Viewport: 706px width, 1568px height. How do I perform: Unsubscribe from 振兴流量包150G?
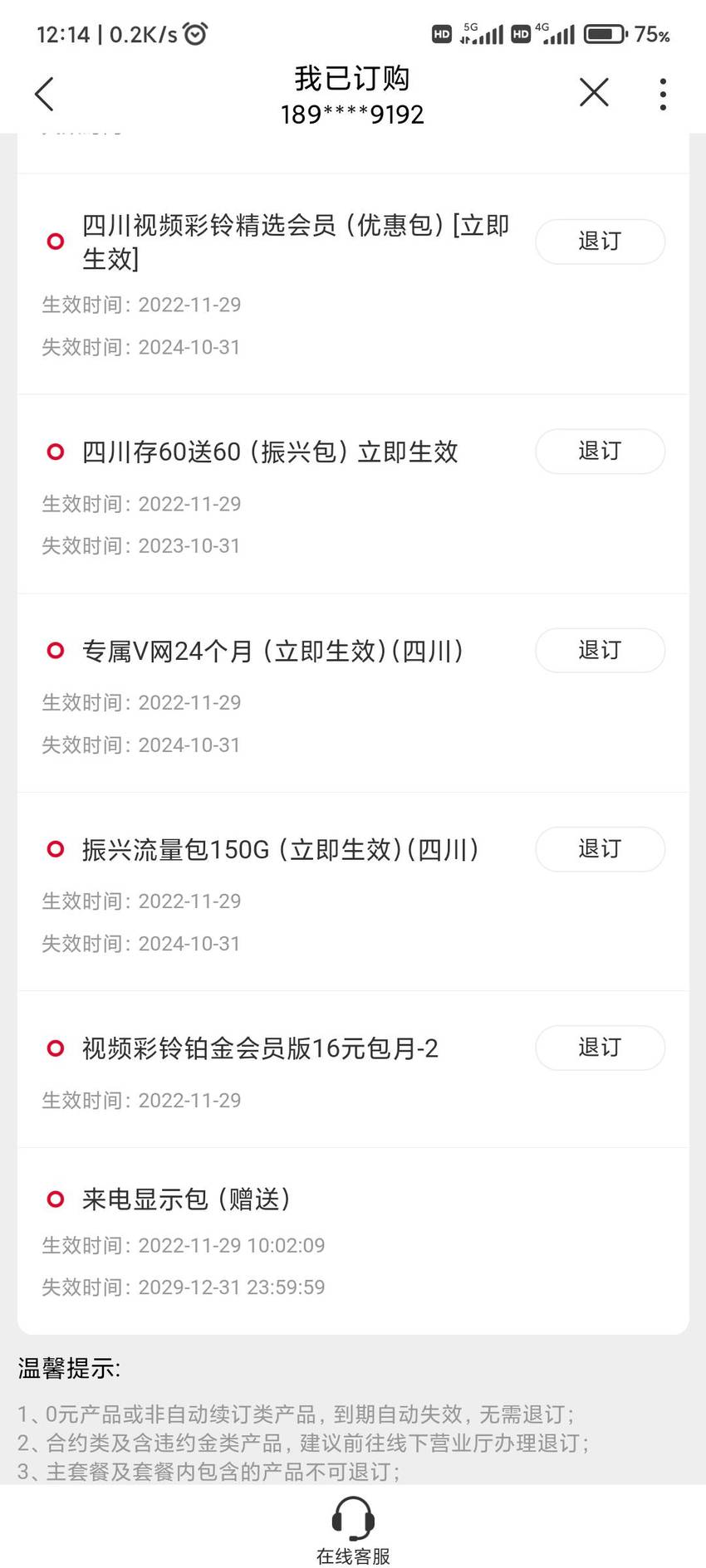600,849
